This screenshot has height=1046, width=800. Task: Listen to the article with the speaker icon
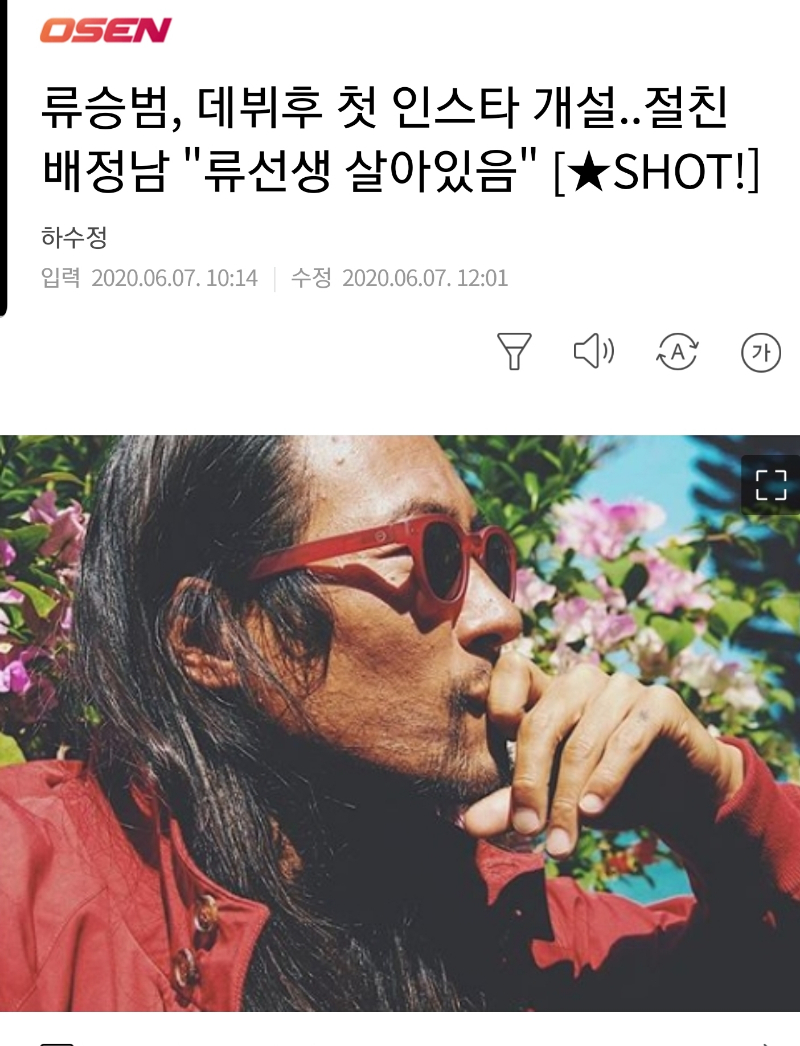click(x=593, y=351)
